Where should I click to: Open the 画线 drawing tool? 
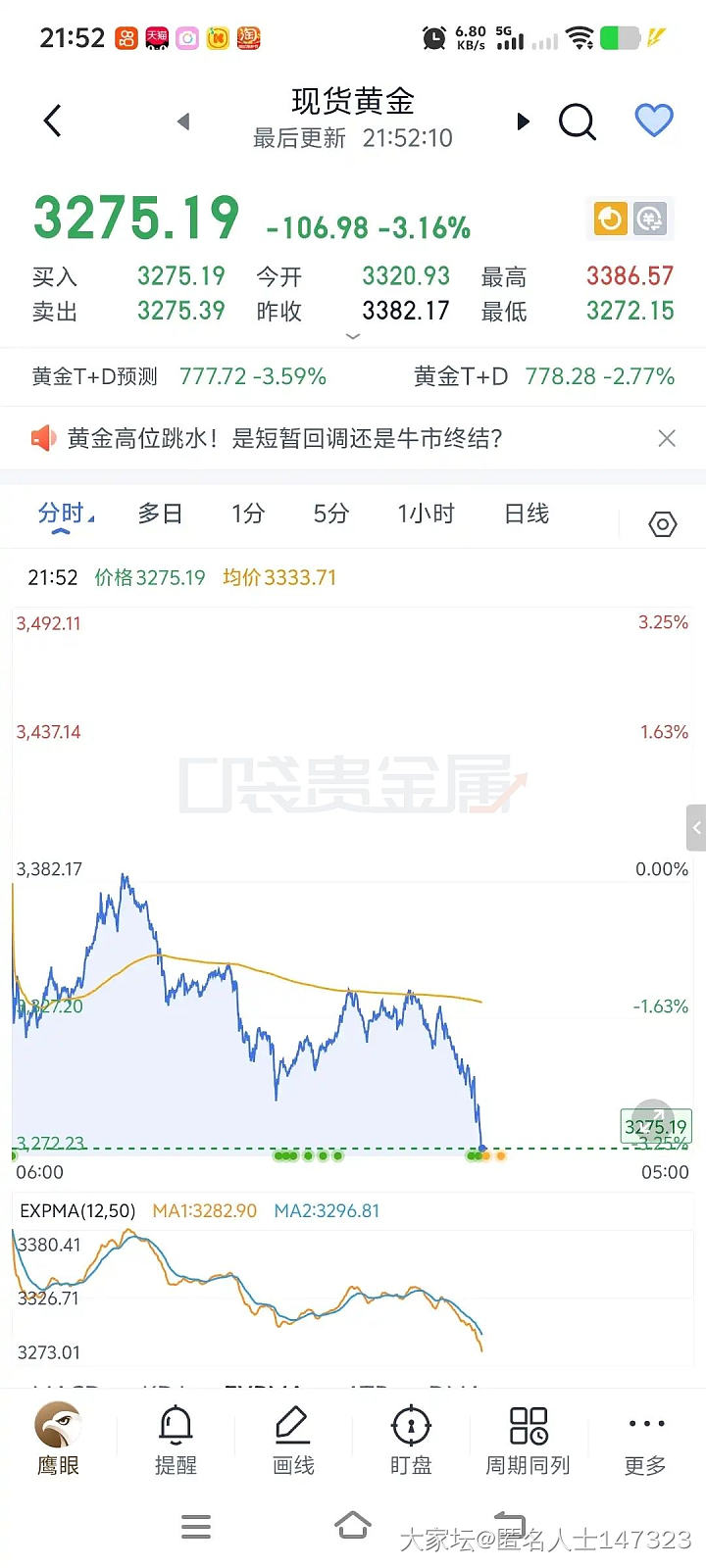(293, 1440)
